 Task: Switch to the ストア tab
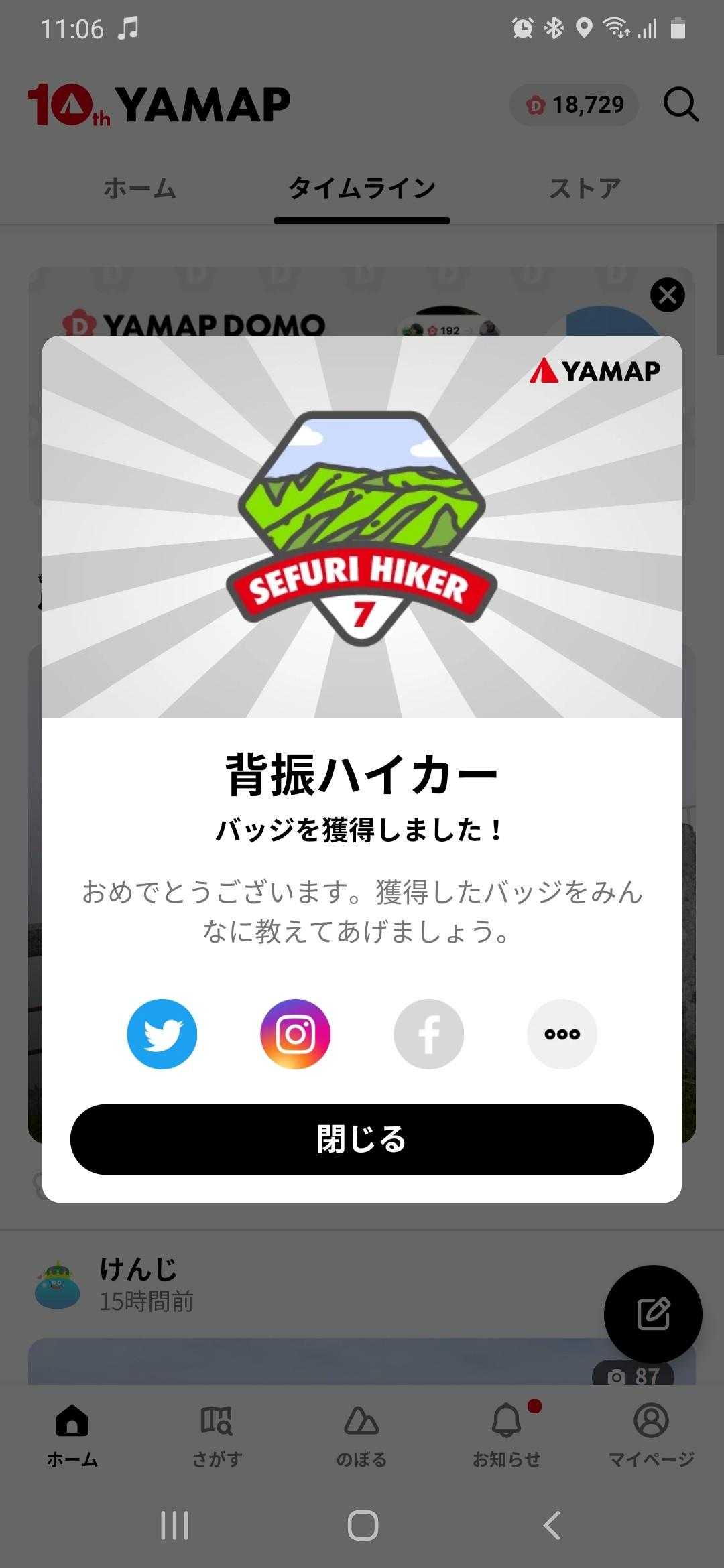585,188
